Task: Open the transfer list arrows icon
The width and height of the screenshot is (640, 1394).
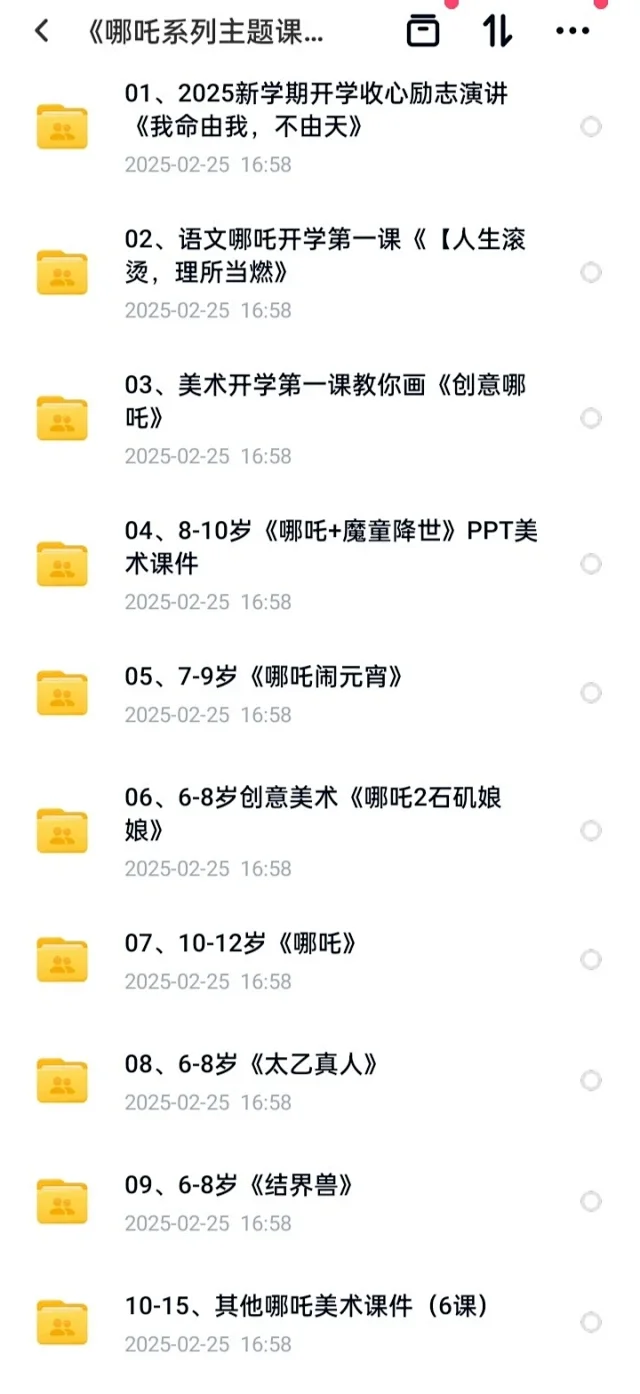Action: coord(497,31)
